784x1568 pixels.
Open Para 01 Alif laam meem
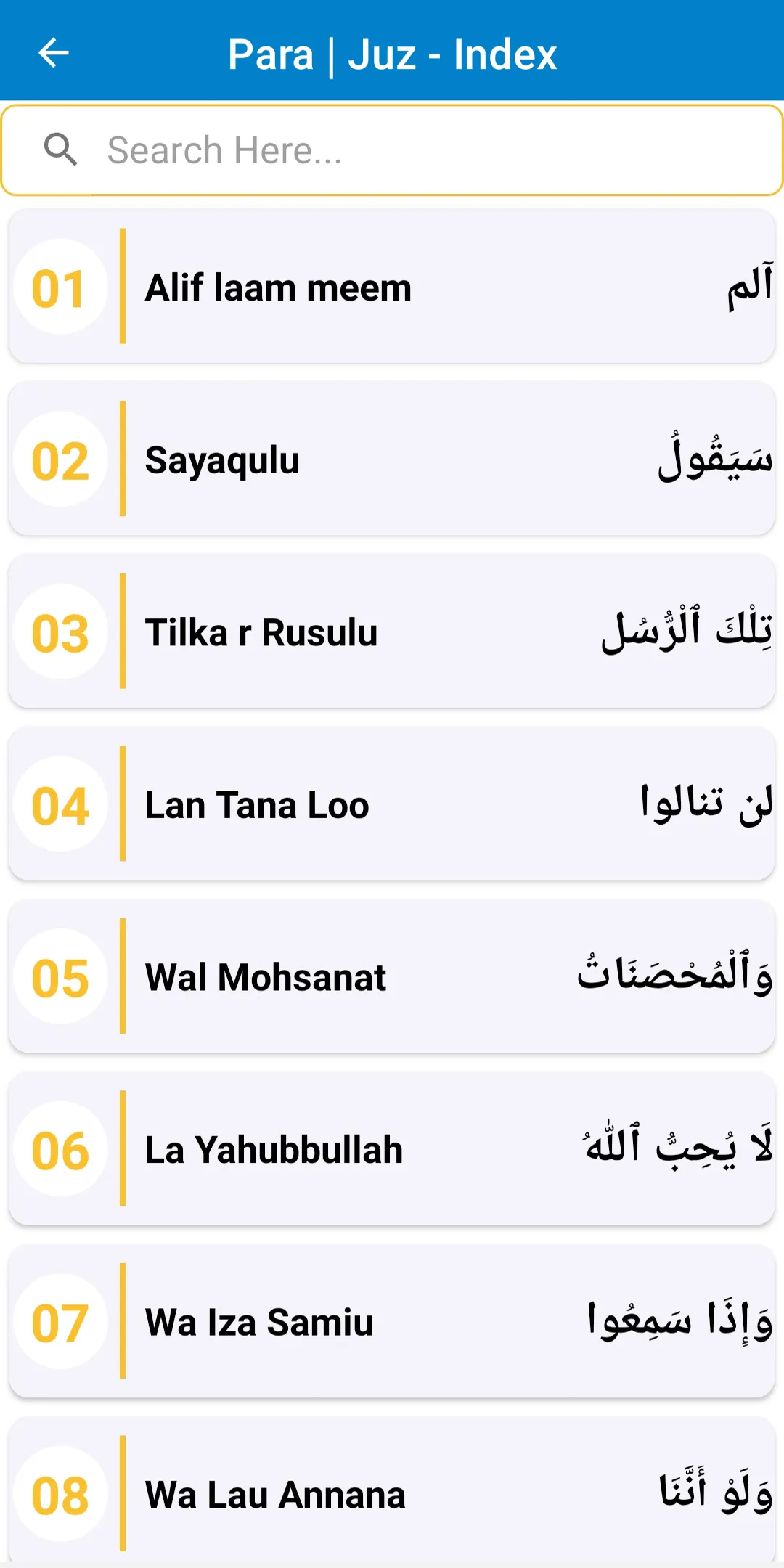(x=392, y=286)
